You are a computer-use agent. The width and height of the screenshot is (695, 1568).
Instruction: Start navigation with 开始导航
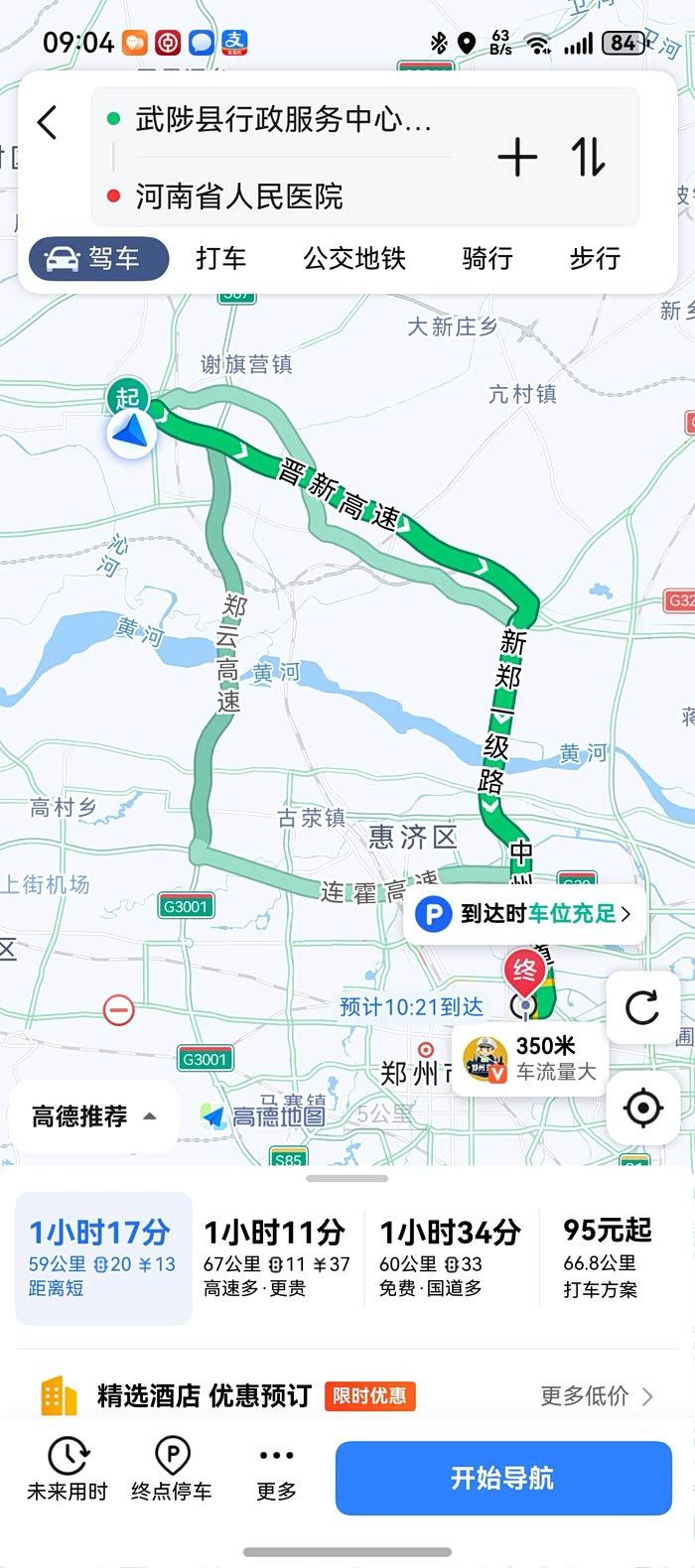pos(503,1478)
